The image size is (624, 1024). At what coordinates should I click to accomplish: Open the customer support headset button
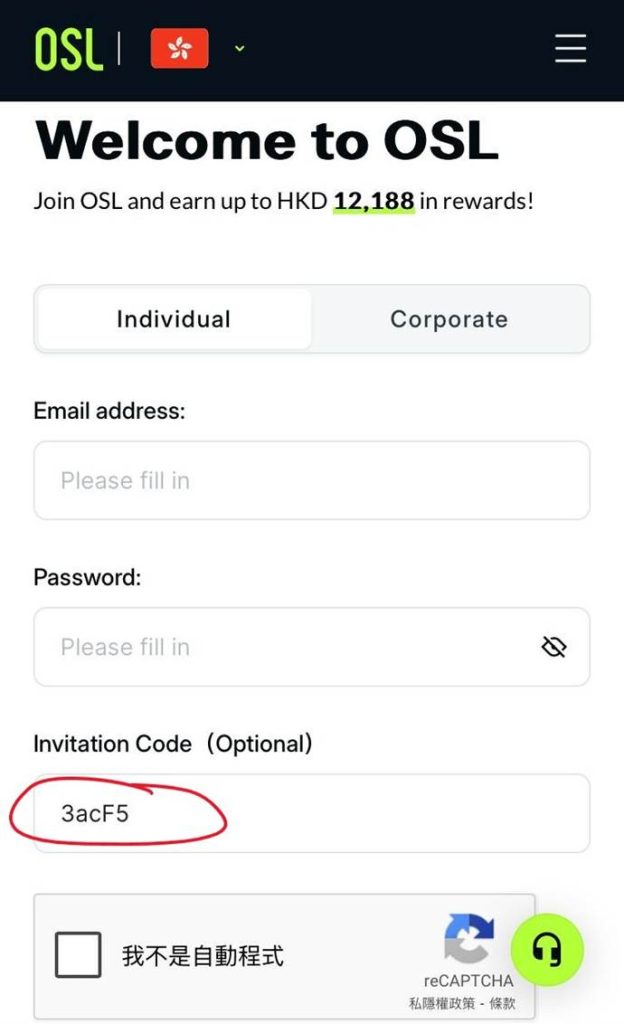coord(547,950)
